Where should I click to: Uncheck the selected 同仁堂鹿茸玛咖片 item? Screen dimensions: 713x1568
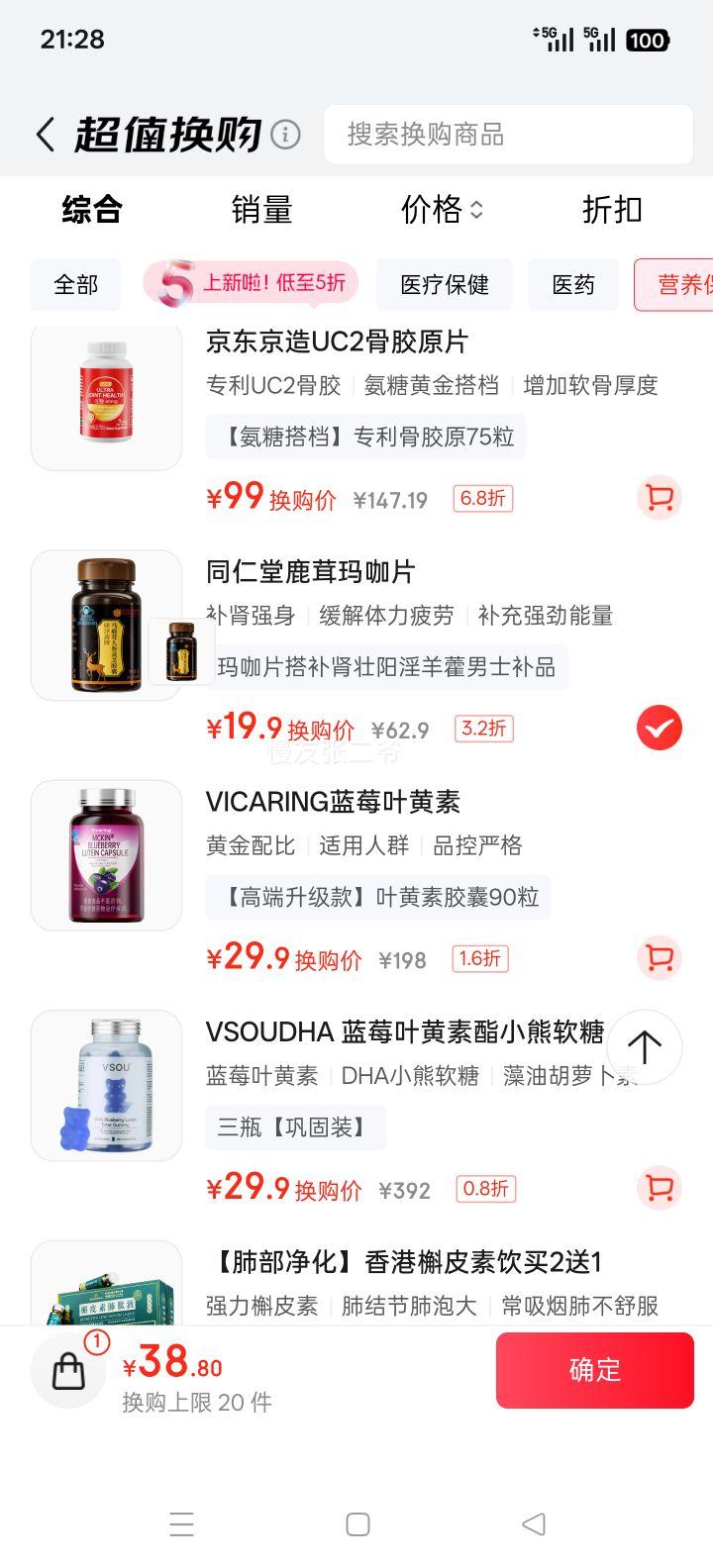[660, 729]
